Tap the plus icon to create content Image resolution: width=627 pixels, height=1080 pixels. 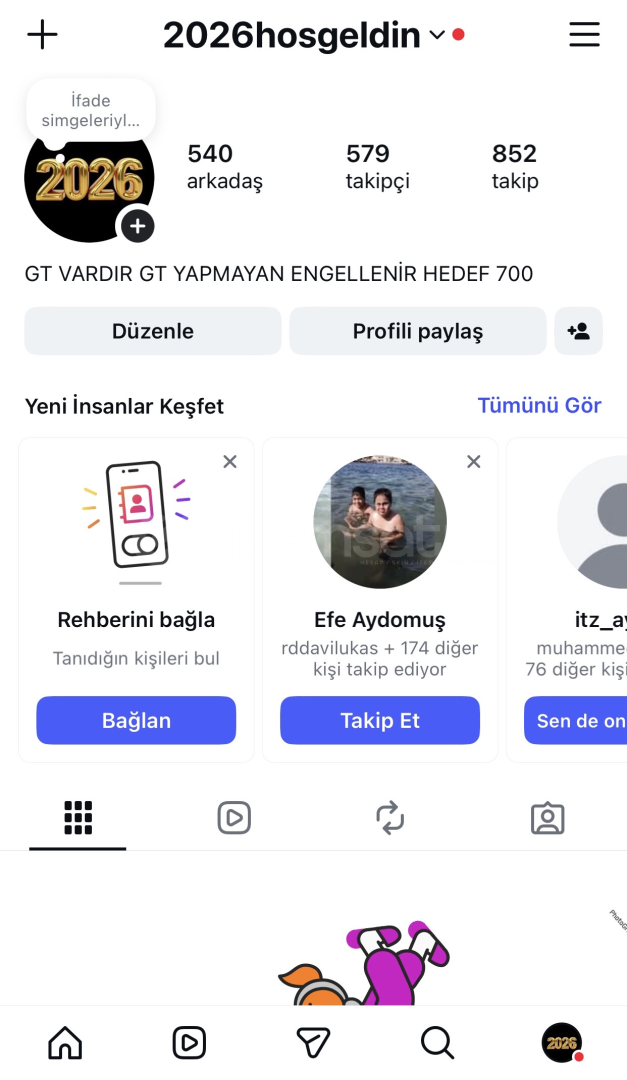(x=42, y=35)
